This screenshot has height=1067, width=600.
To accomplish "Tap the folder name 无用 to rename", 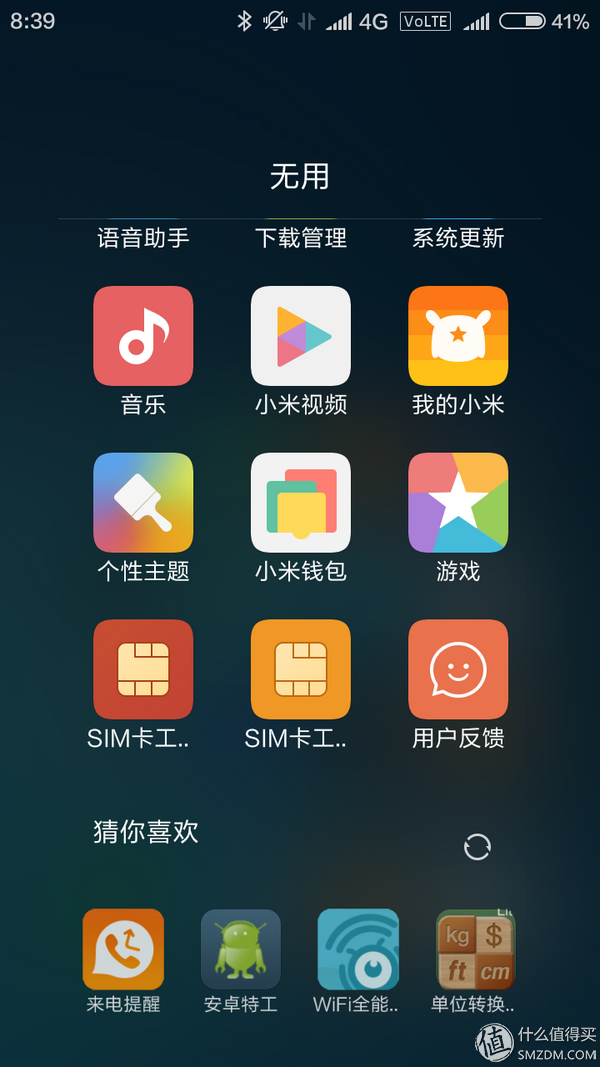I will [300, 177].
